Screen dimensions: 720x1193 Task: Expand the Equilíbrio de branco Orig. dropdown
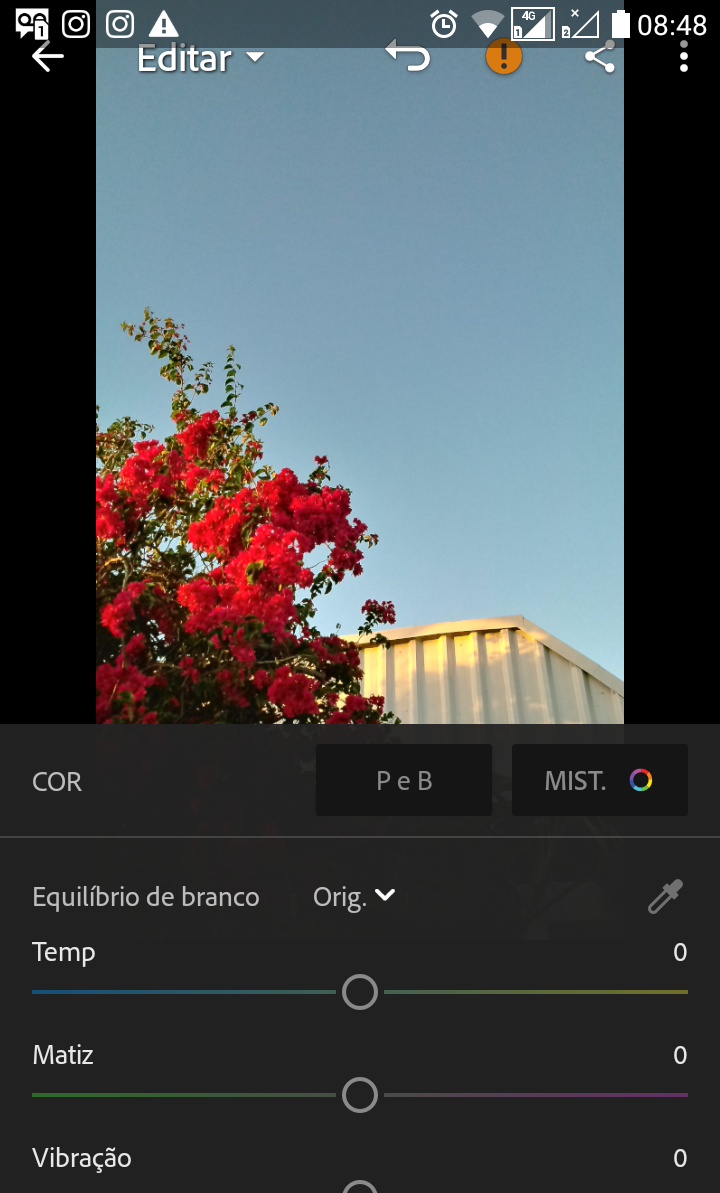click(x=355, y=896)
